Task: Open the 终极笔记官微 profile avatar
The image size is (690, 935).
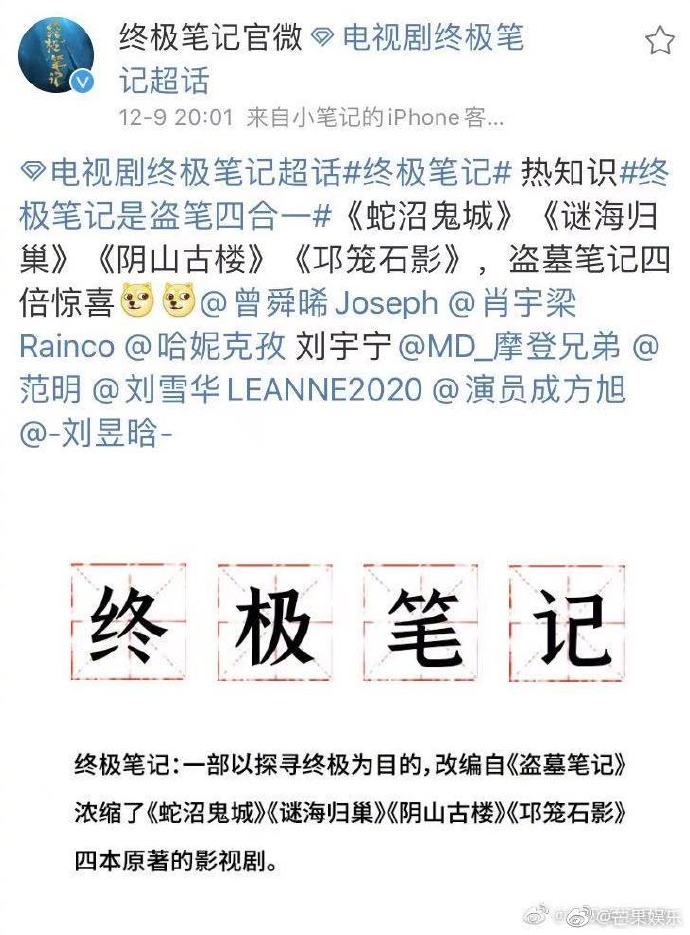Action: pyautogui.click(x=56, y=56)
